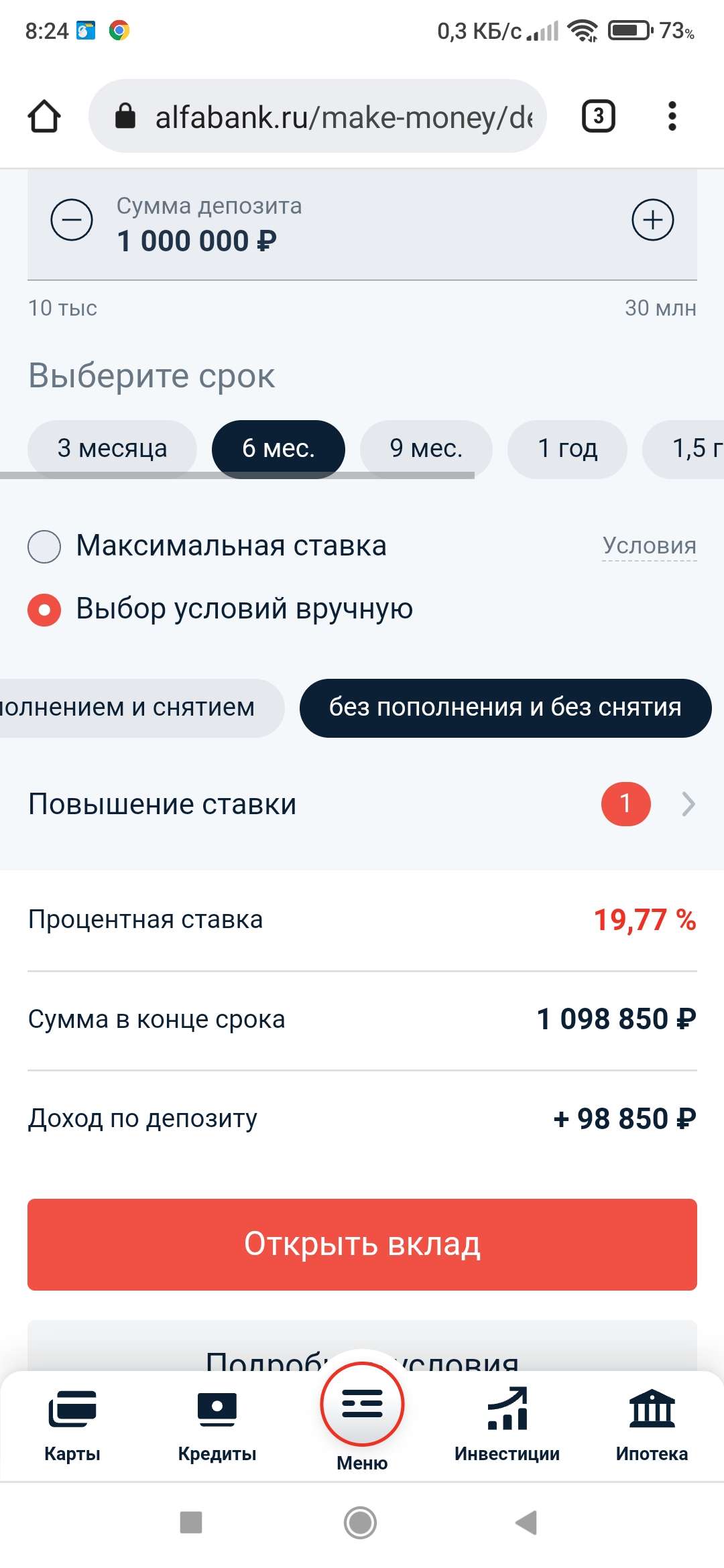Open the browser tab switcher
The image size is (724, 1568).
tap(598, 117)
